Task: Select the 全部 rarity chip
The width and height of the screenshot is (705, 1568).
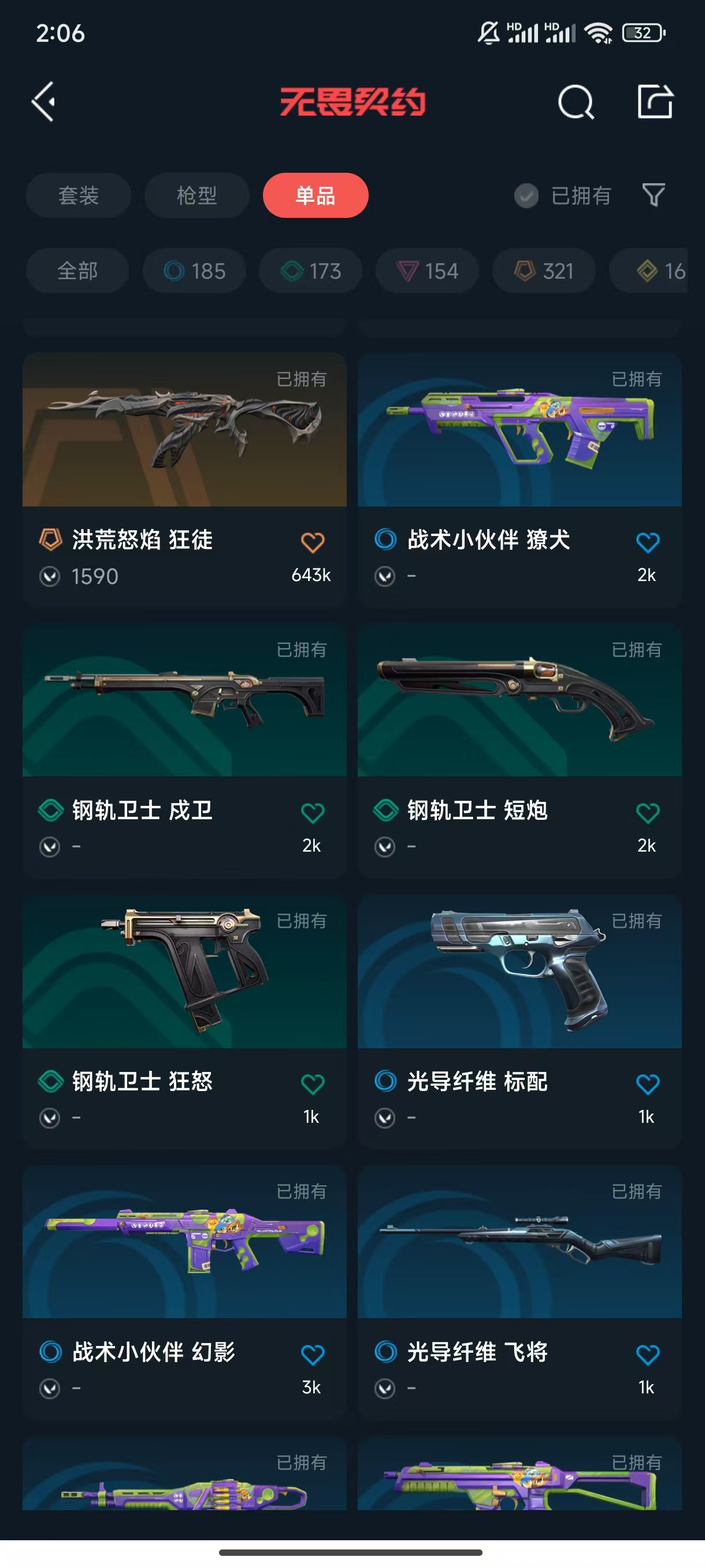Action: [77, 271]
